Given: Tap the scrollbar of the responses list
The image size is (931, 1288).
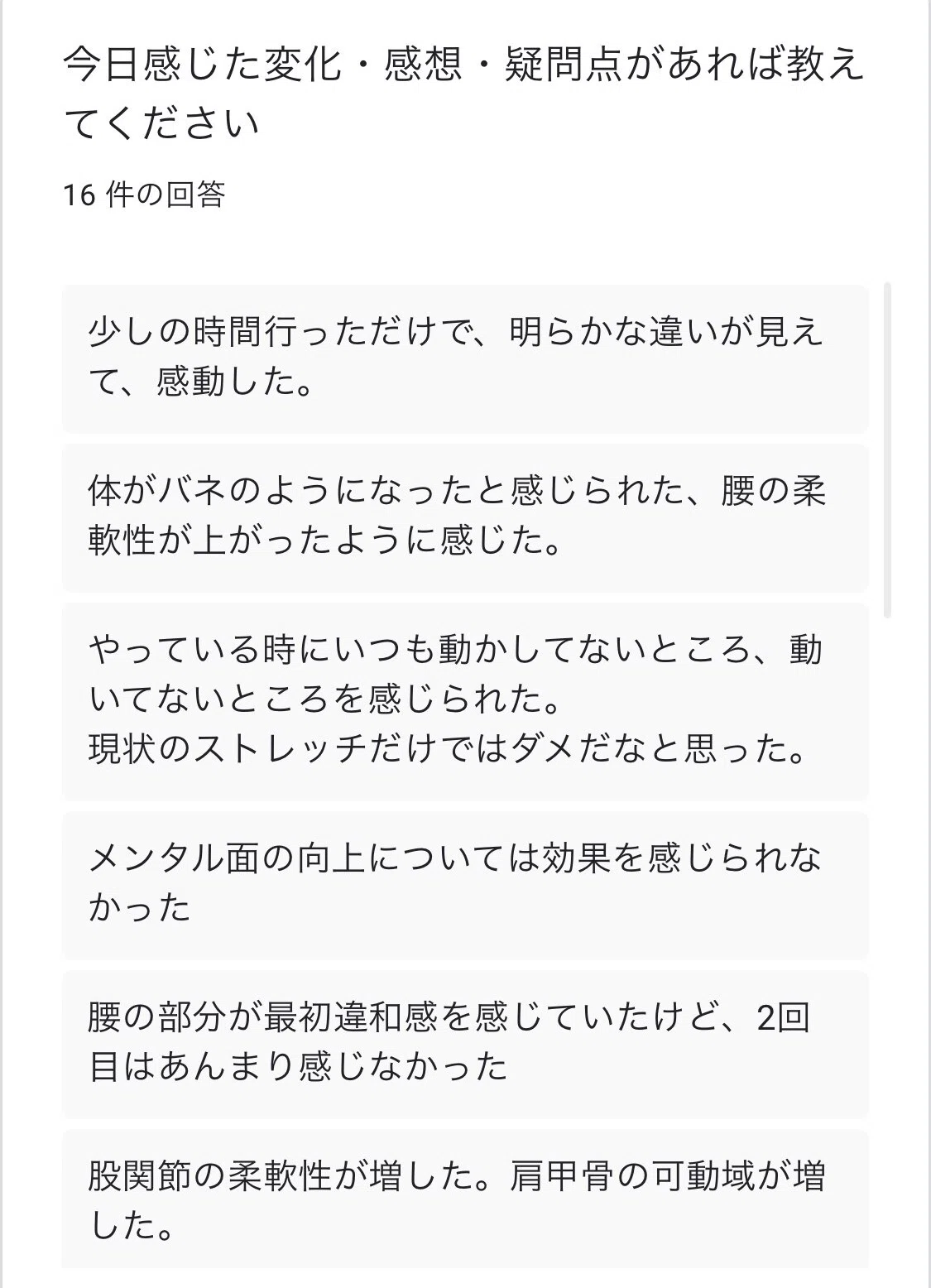Looking at the screenshot, I should [x=887, y=449].
